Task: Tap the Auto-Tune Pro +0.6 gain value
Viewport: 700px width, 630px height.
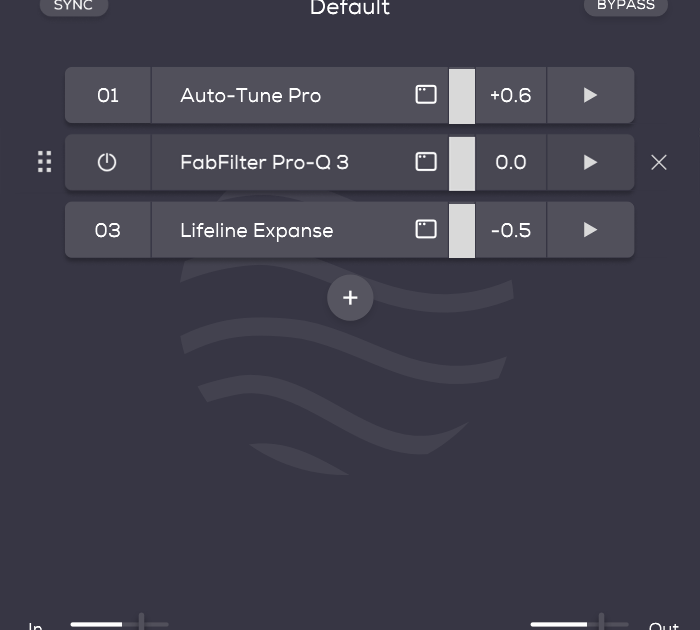Action: [510, 96]
